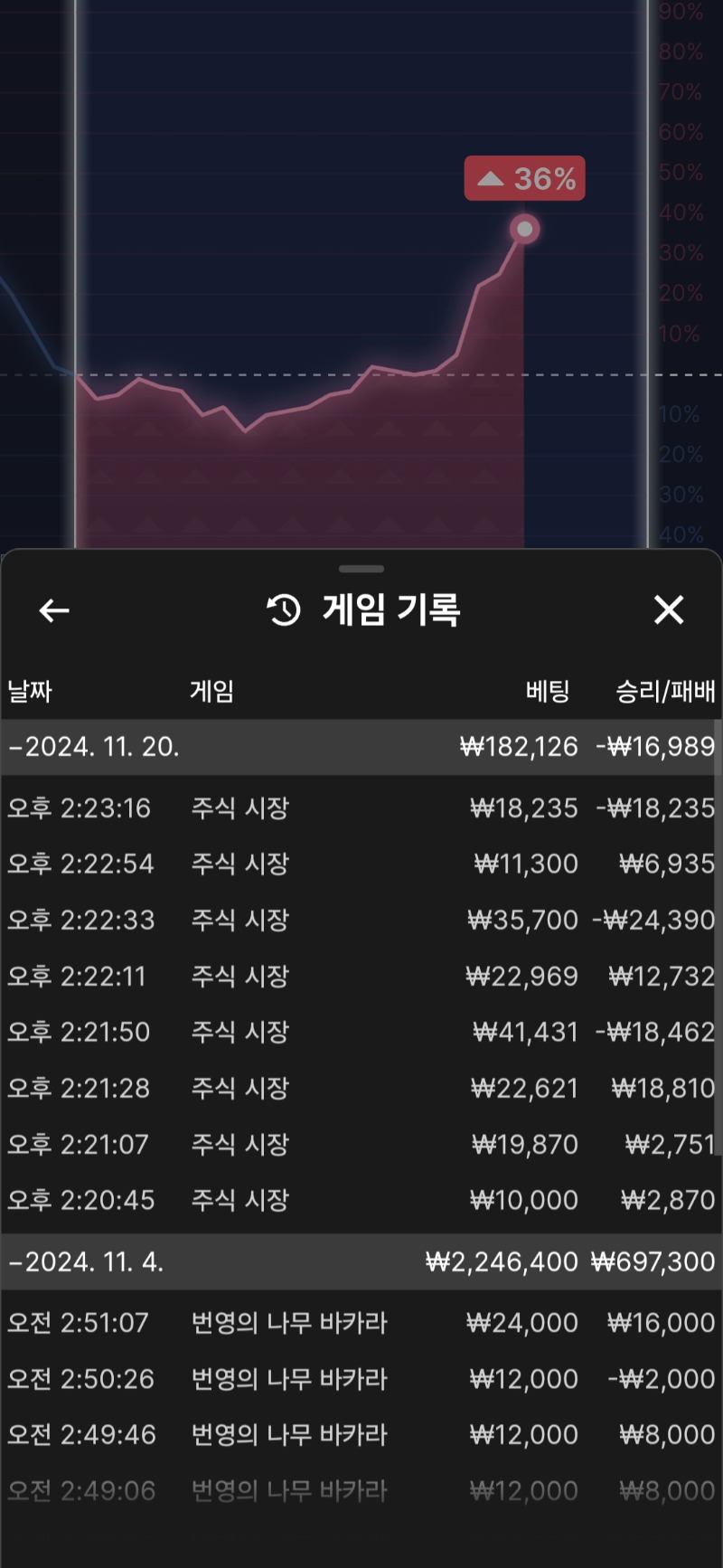The image size is (723, 1568).
Task: Open the 오전 2:51:07 바카라 record
Action: click(x=361, y=1323)
